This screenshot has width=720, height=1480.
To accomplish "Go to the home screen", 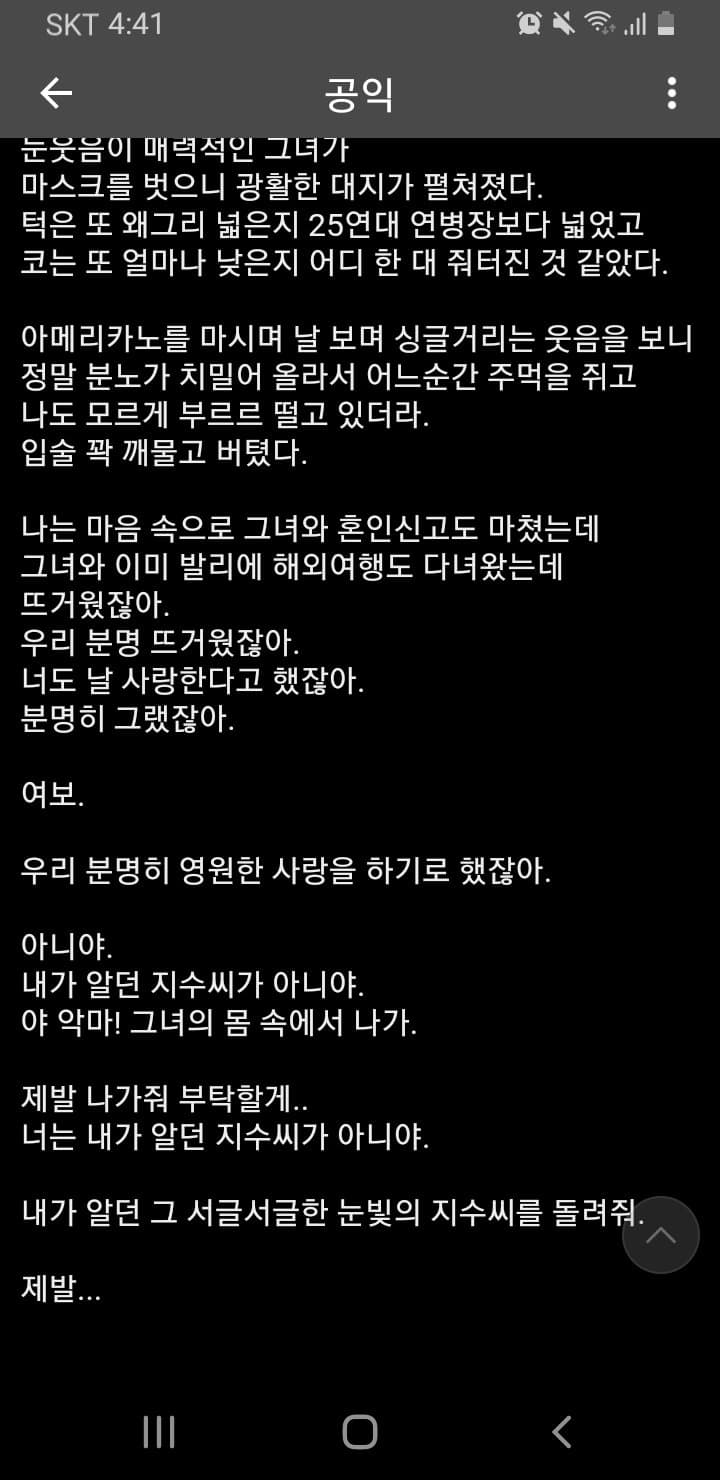I will point(360,1432).
